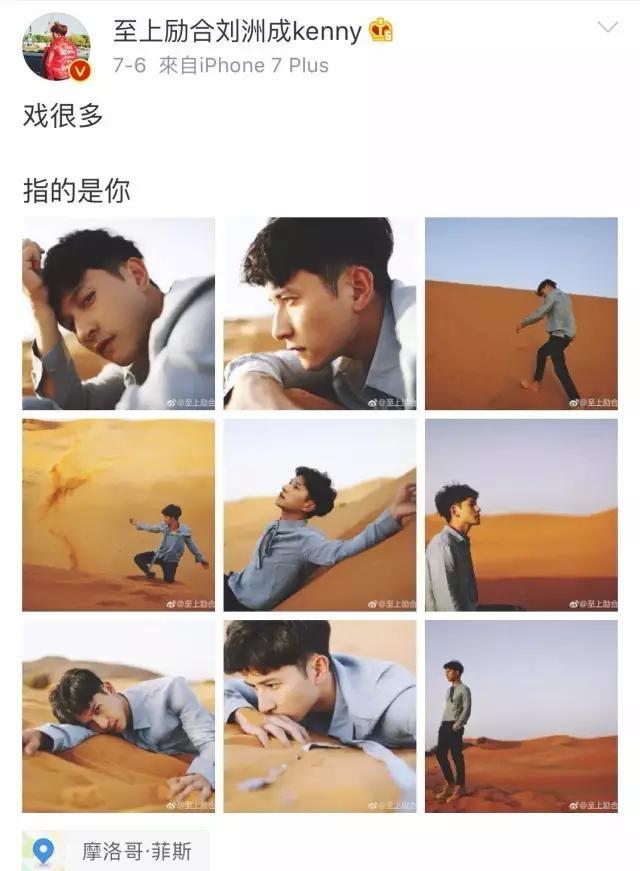View close-up side profile photo

[x=320, y=314]
